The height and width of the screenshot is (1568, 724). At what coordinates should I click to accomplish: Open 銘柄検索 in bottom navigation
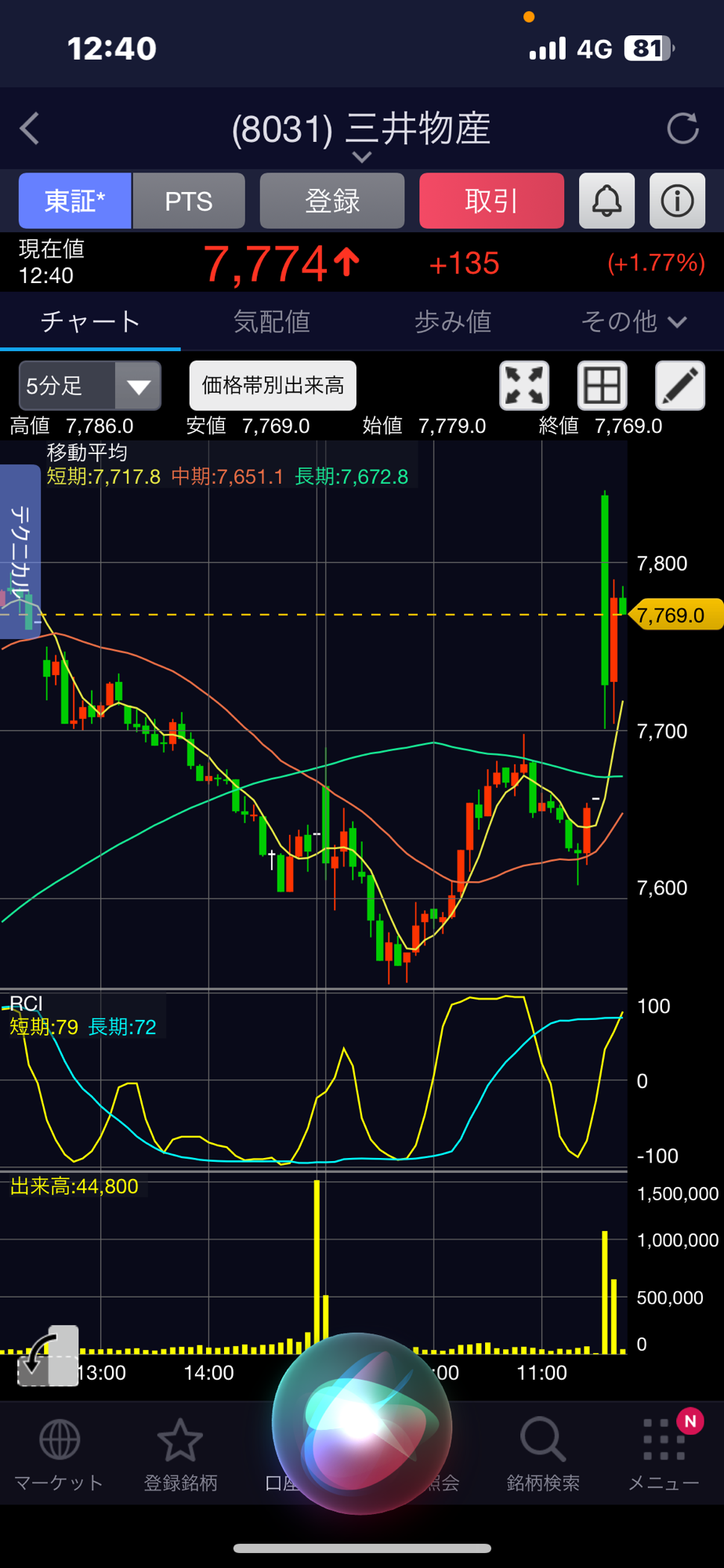pyautogui.click(x=542, y=1455)
